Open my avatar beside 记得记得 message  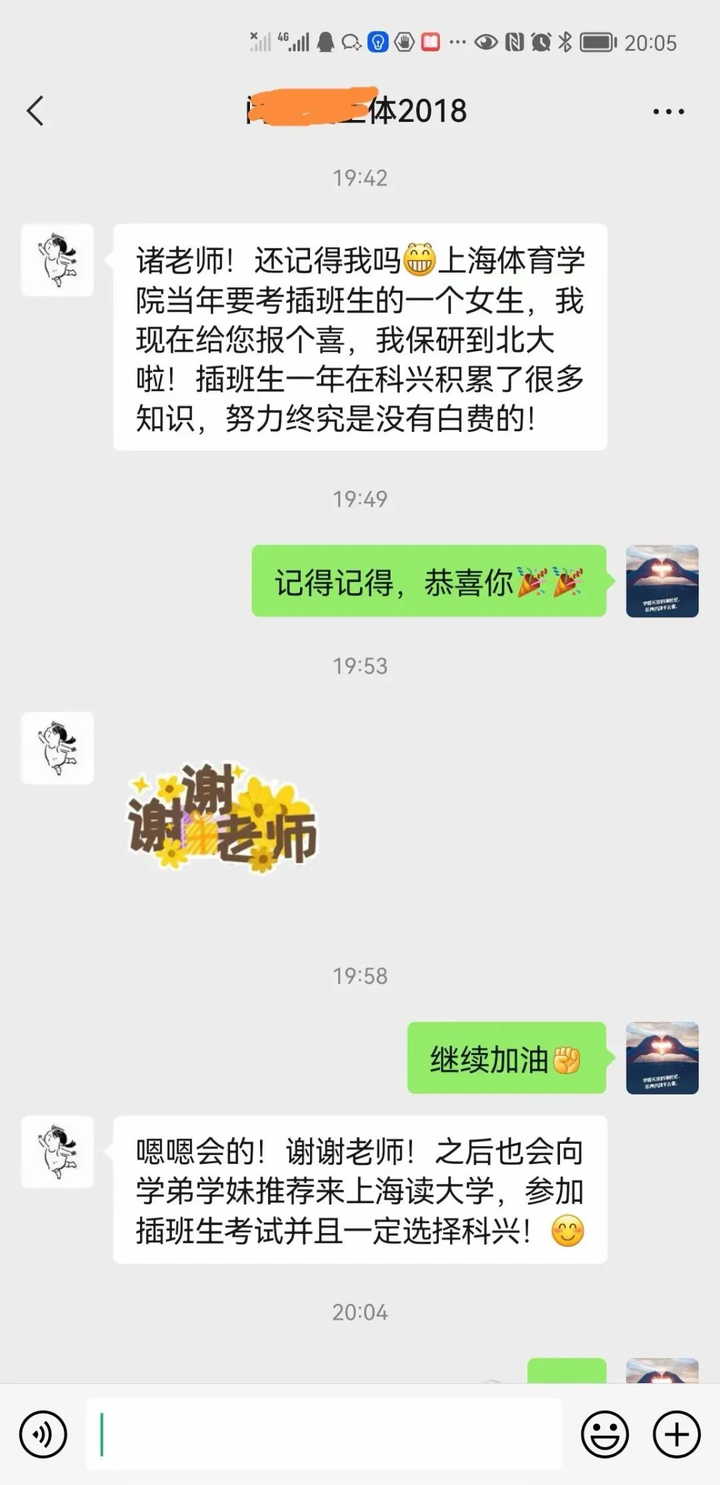[662, 581]
